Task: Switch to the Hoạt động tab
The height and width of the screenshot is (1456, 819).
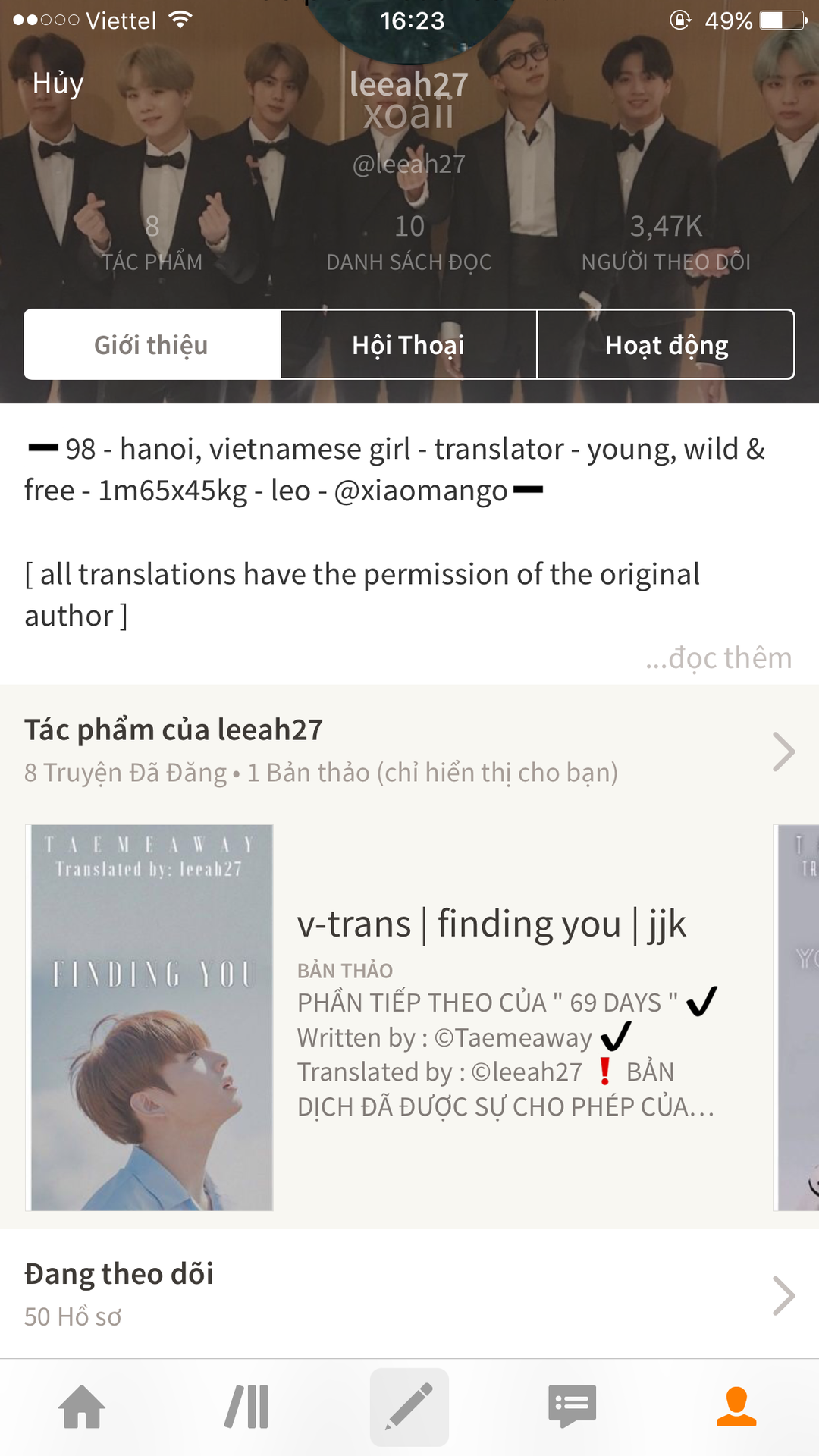Action: (x=666, y=345)
